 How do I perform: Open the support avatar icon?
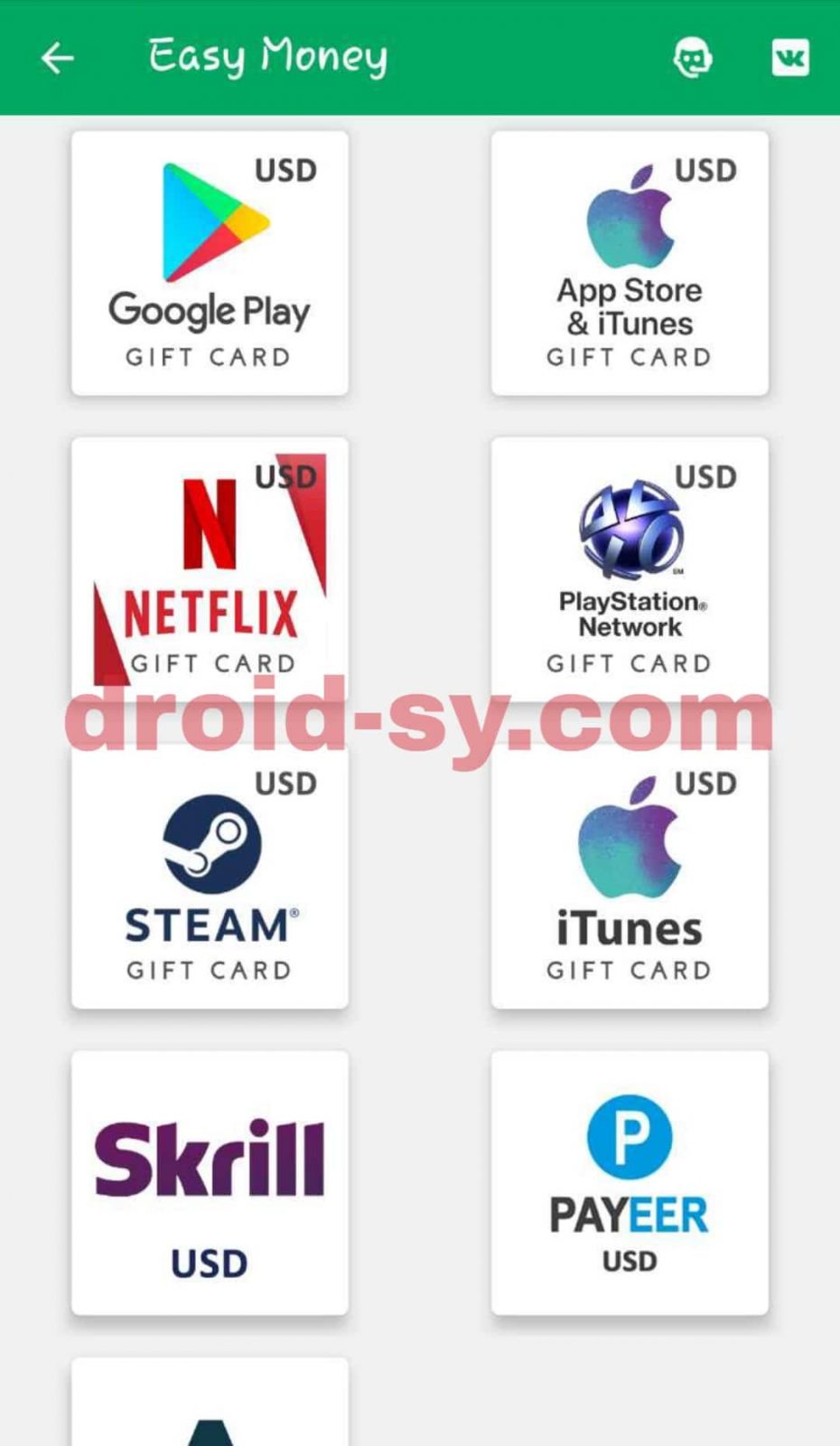(693, 59)
